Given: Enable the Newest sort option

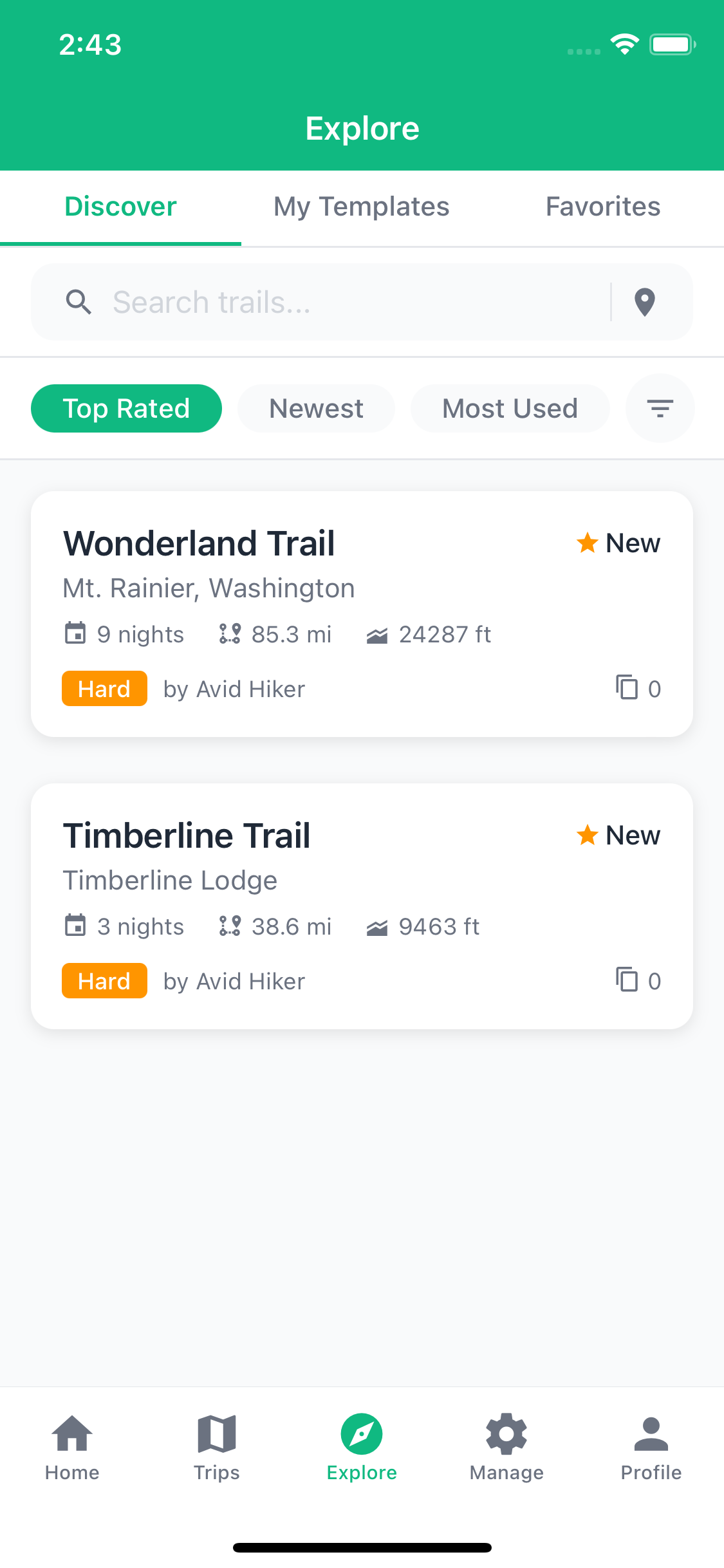Looking at the screenshot, I should pos(316,407).
